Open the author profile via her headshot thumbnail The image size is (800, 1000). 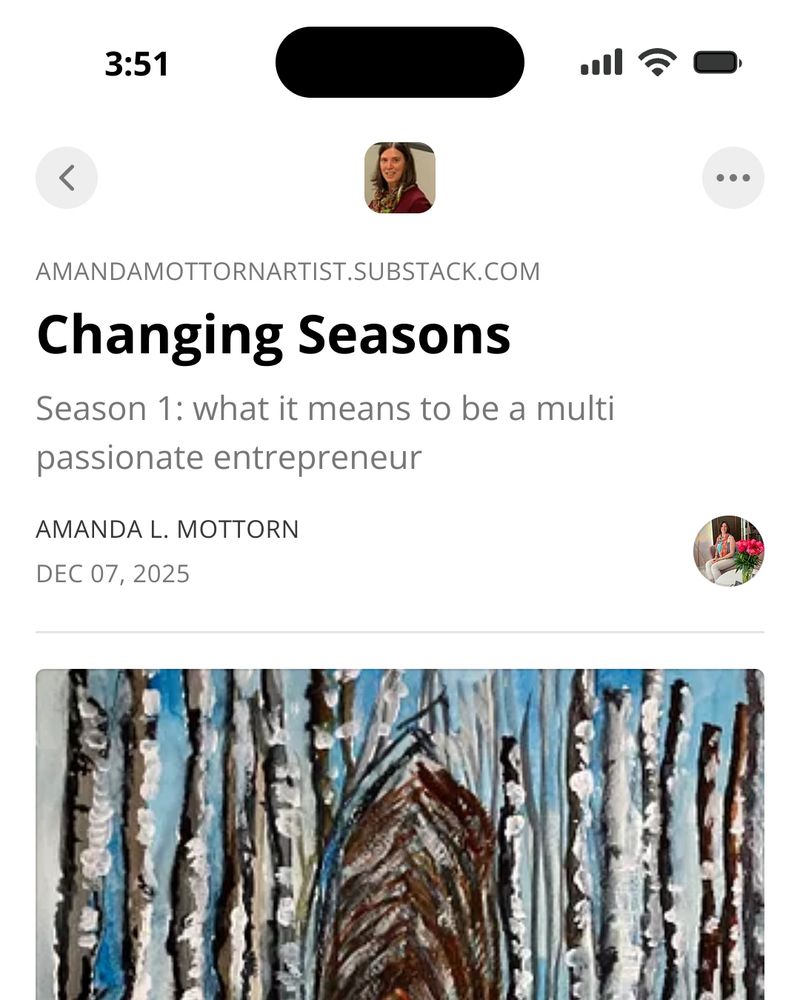pyautogui.click(x=729, y=551)
